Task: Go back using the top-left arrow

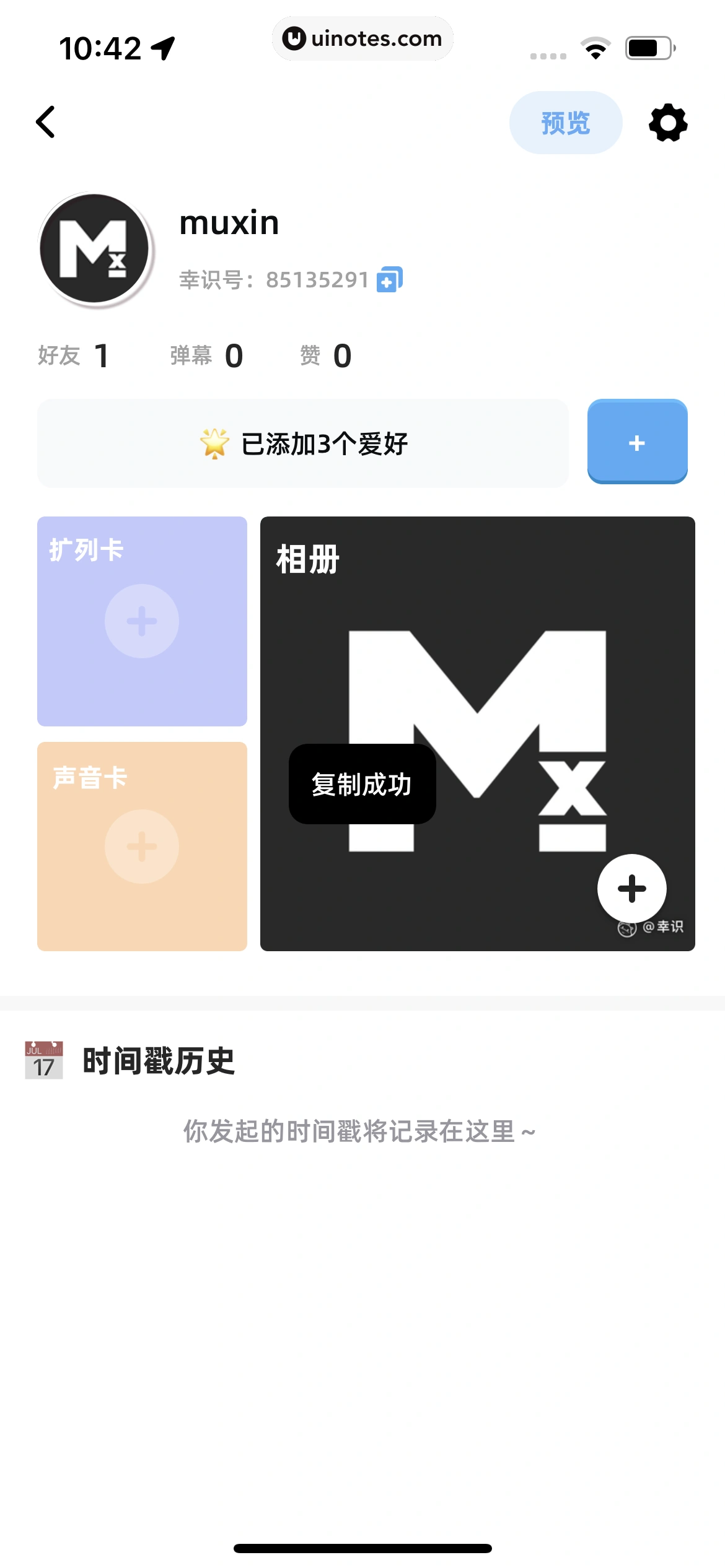Action: click(x=46, y=122)
